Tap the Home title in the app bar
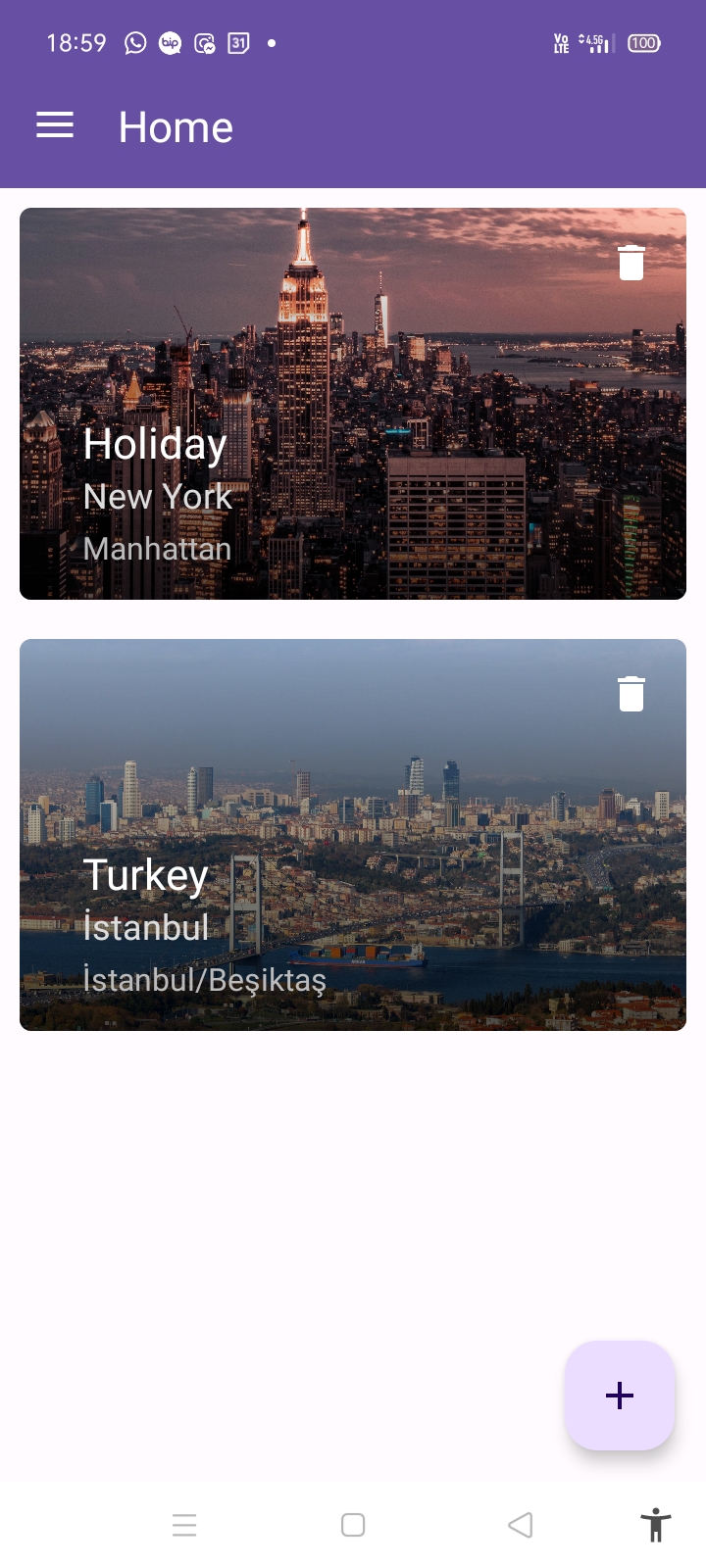Image resolution: width=706 pixels, height=1568 pixels. [x=176, y=126]
